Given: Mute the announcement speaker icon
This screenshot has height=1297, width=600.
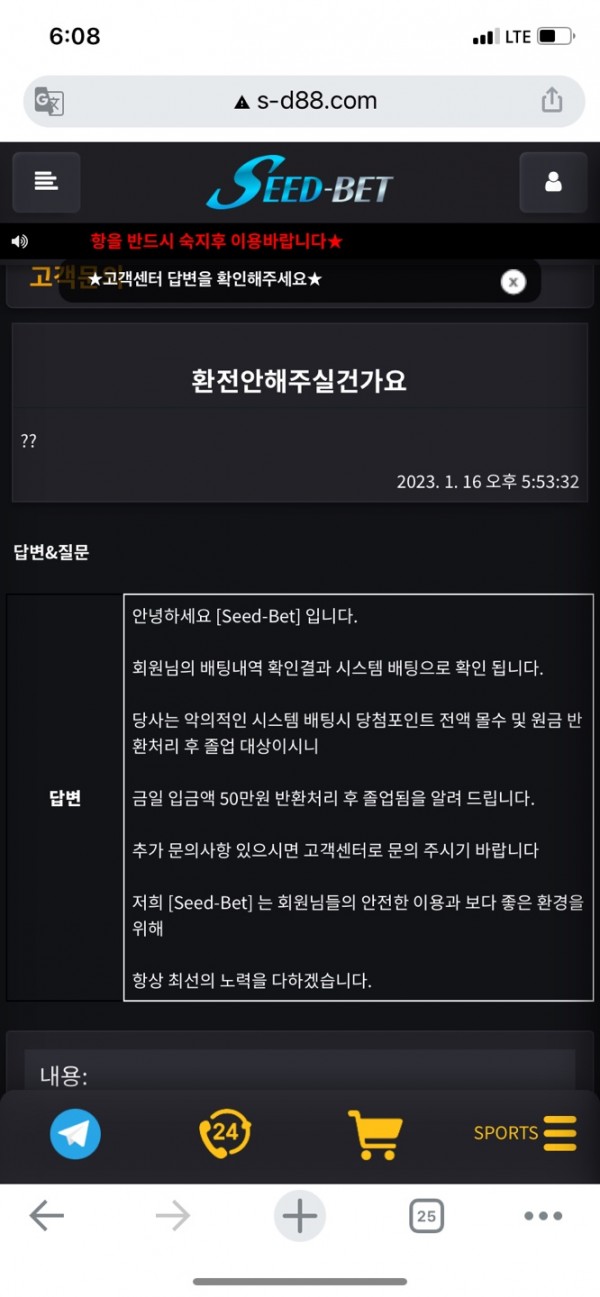Looking at the screenshot, I should click(x=20, y=242).
